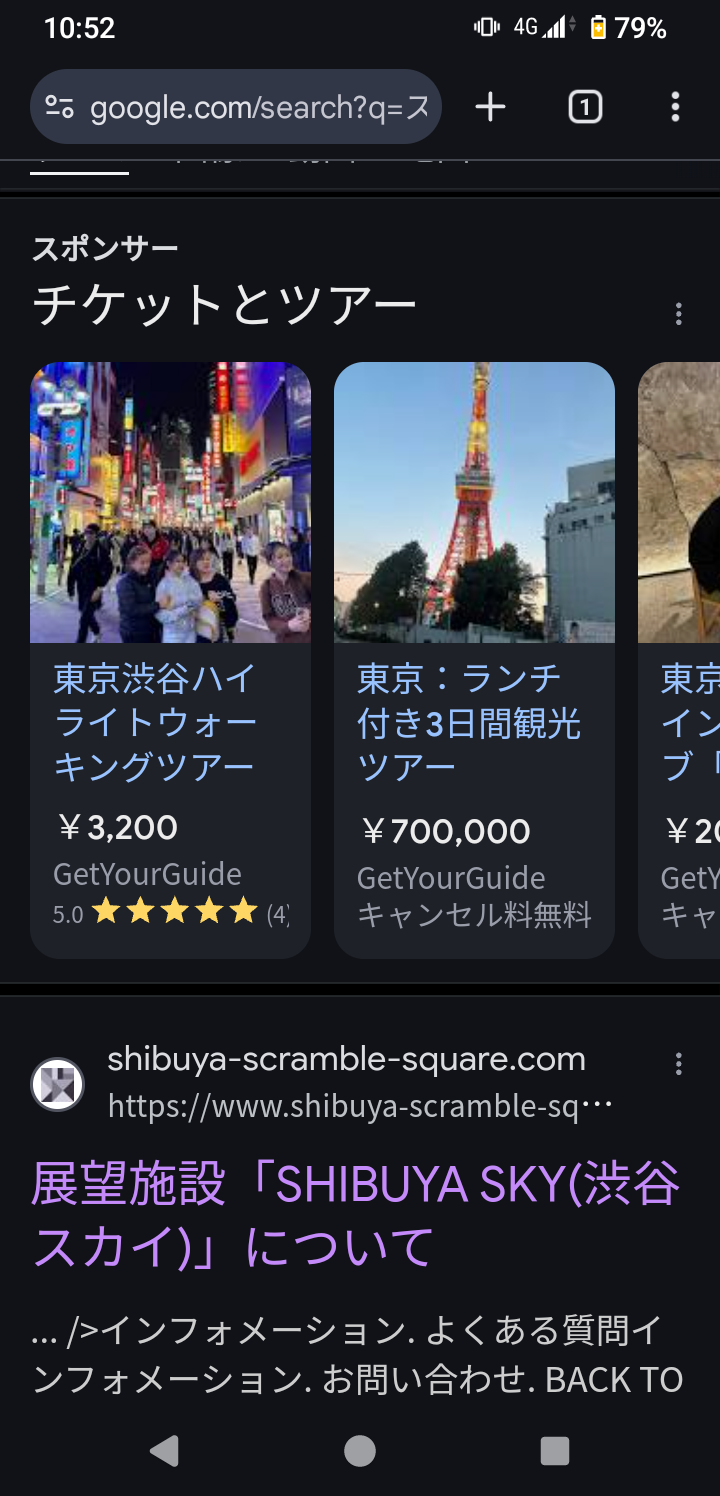The width and height of the screenshot is (720, 1496).
Task: Tap the Google search address bar
Action: click(250, 107)
